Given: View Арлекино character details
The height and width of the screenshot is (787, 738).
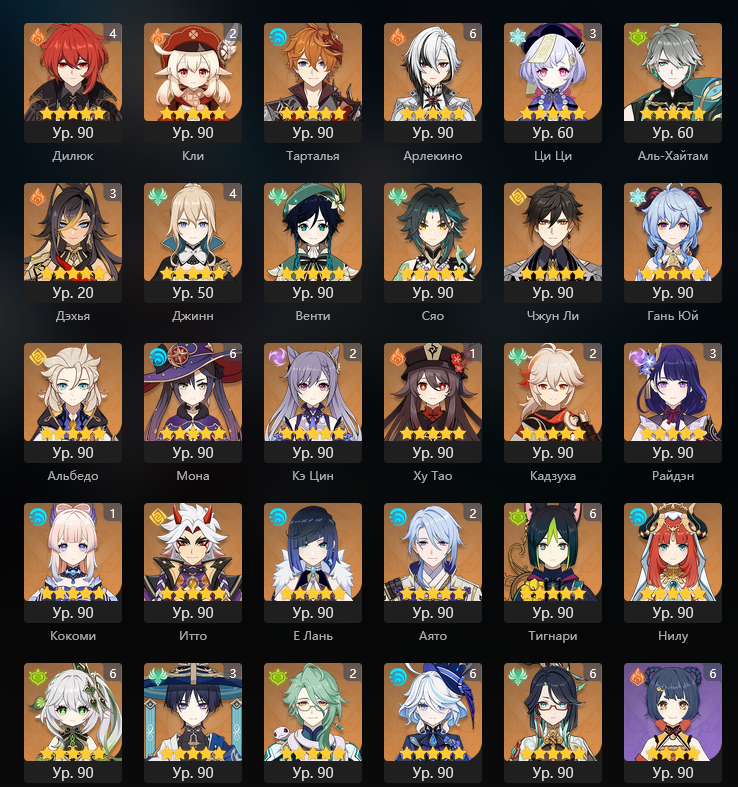Looking at the screenshot, I should [x=433, y=80].
